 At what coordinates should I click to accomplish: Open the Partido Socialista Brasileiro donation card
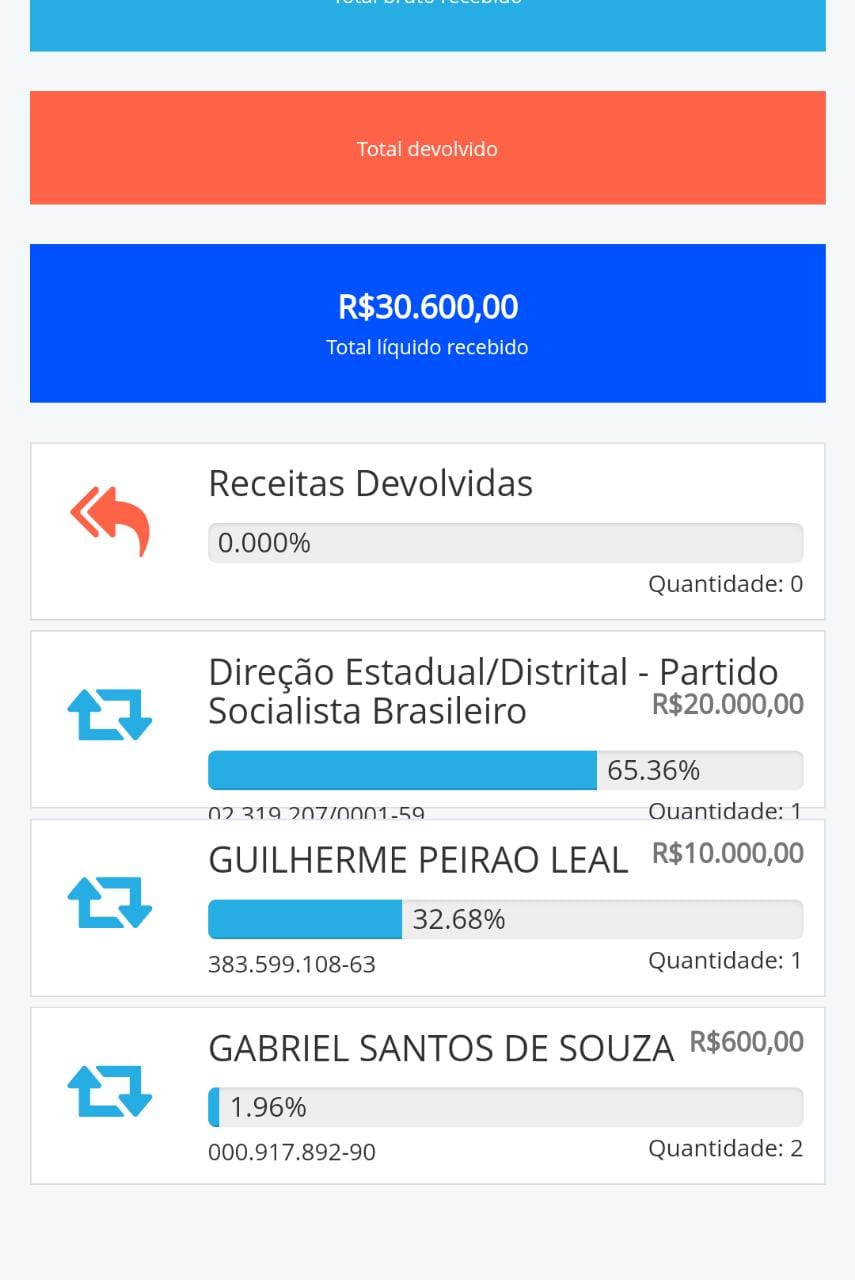coord(427,718)
